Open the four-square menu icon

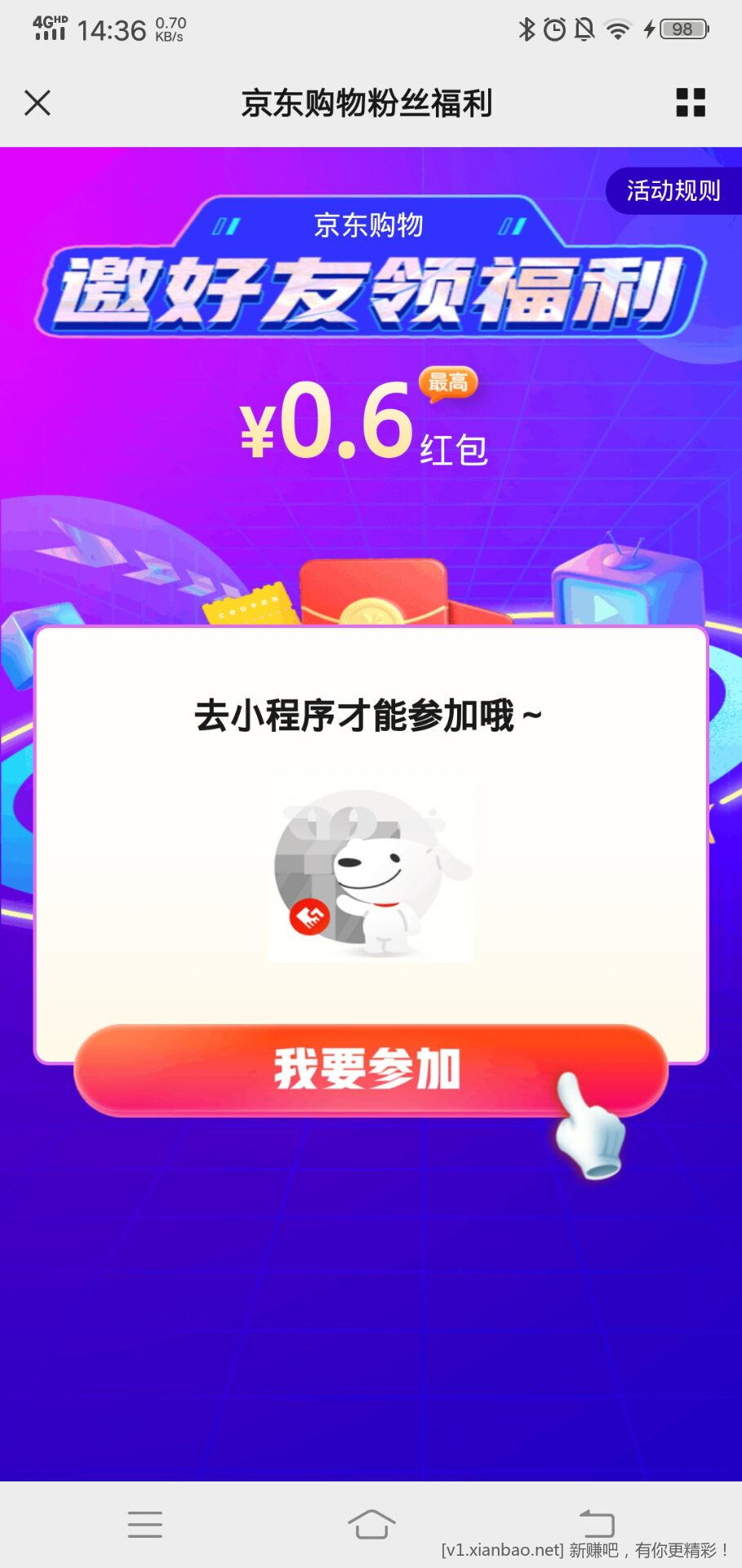tap(691, 103)
